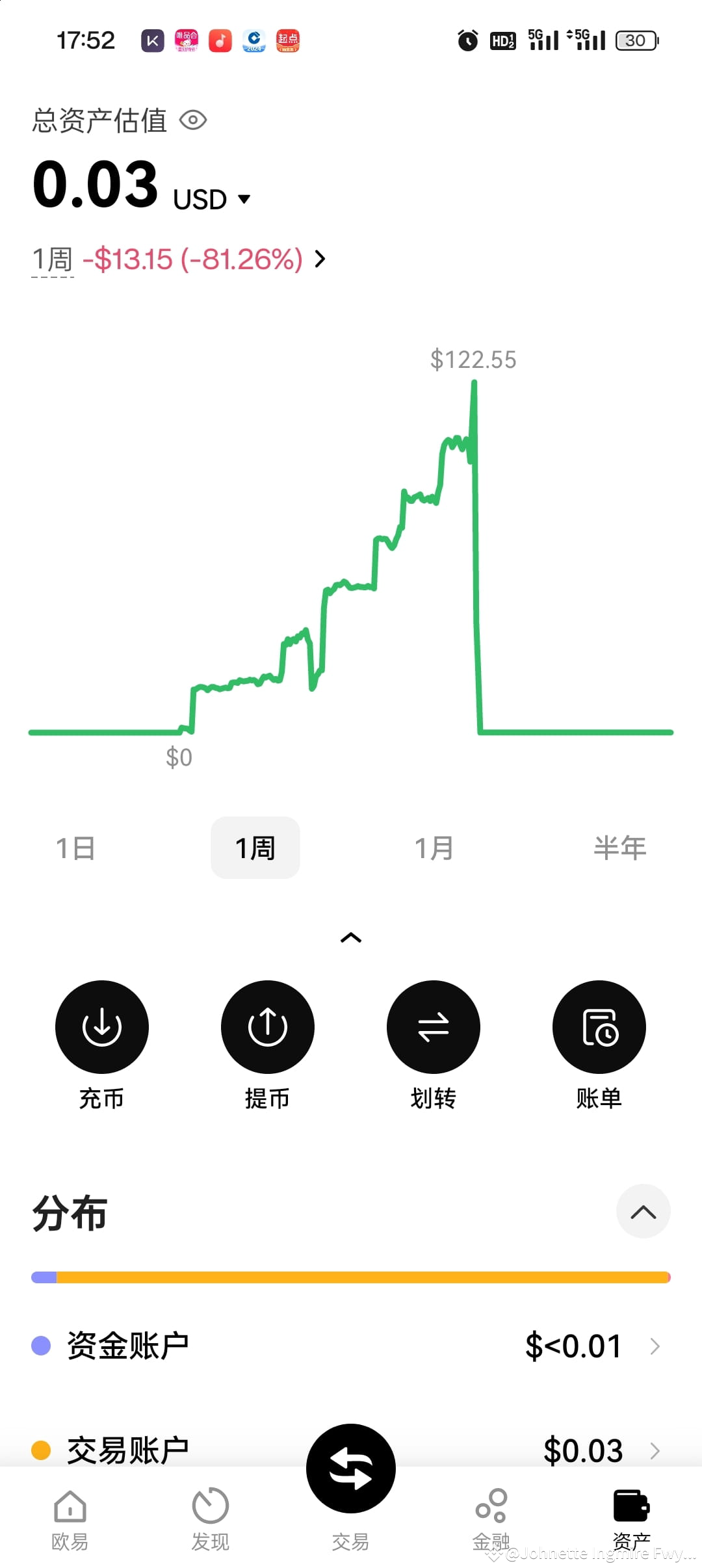
Task: Switch to the 发现 tab
Action: 210,1518
